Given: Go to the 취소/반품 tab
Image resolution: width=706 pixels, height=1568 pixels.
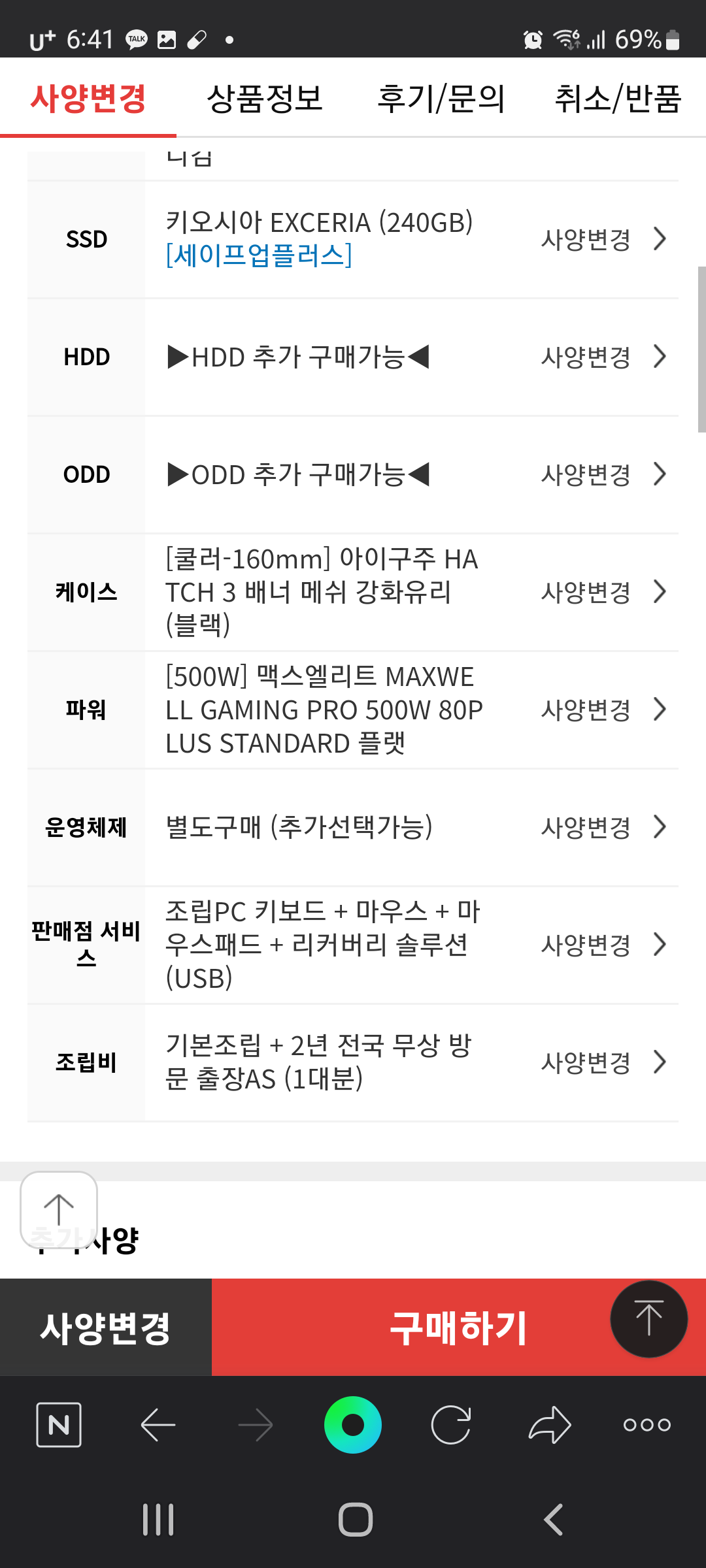Looking at the screenshot, I should (618, 99).
